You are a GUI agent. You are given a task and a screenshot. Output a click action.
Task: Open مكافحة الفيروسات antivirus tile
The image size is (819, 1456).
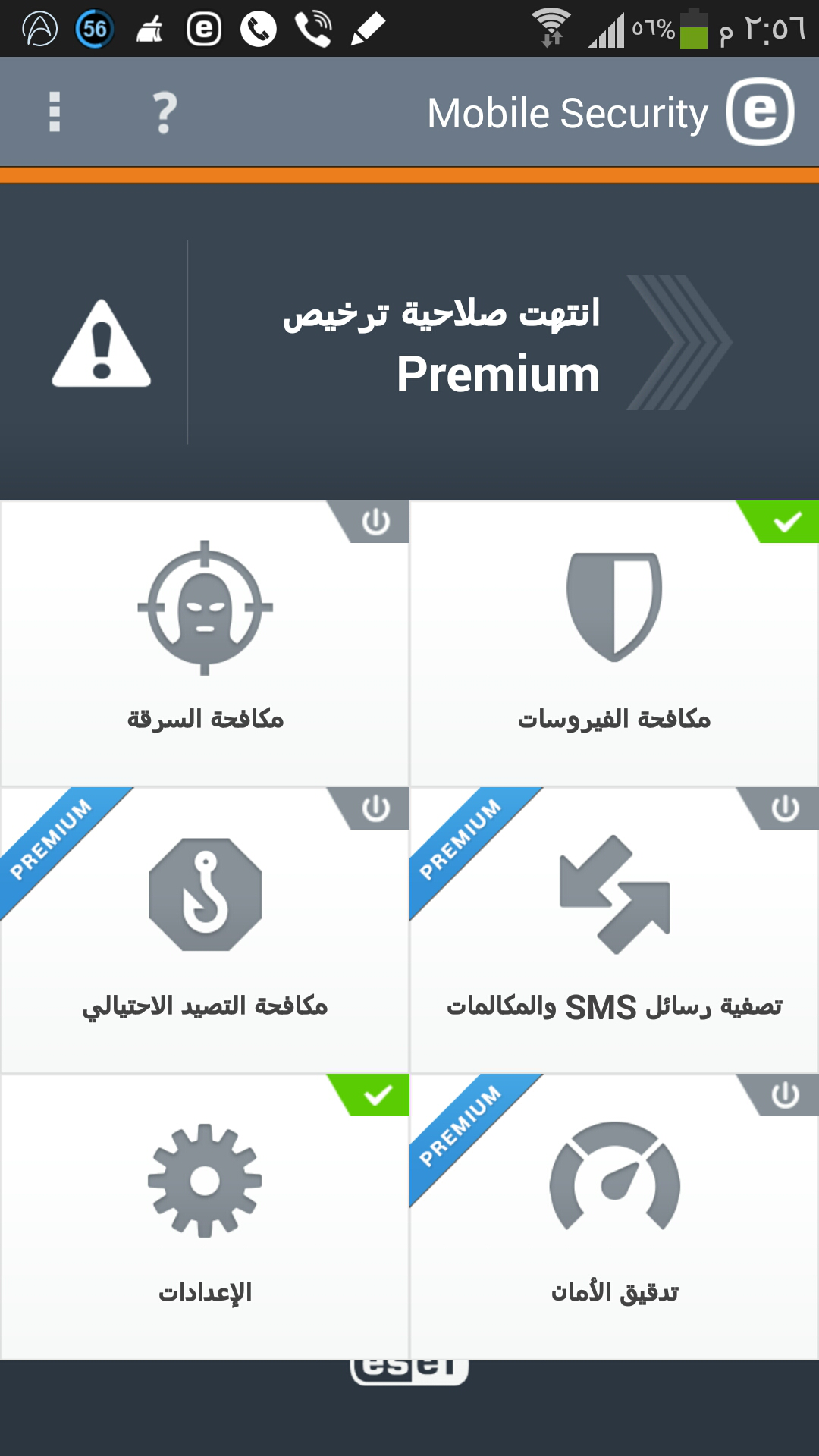point(614,643)
